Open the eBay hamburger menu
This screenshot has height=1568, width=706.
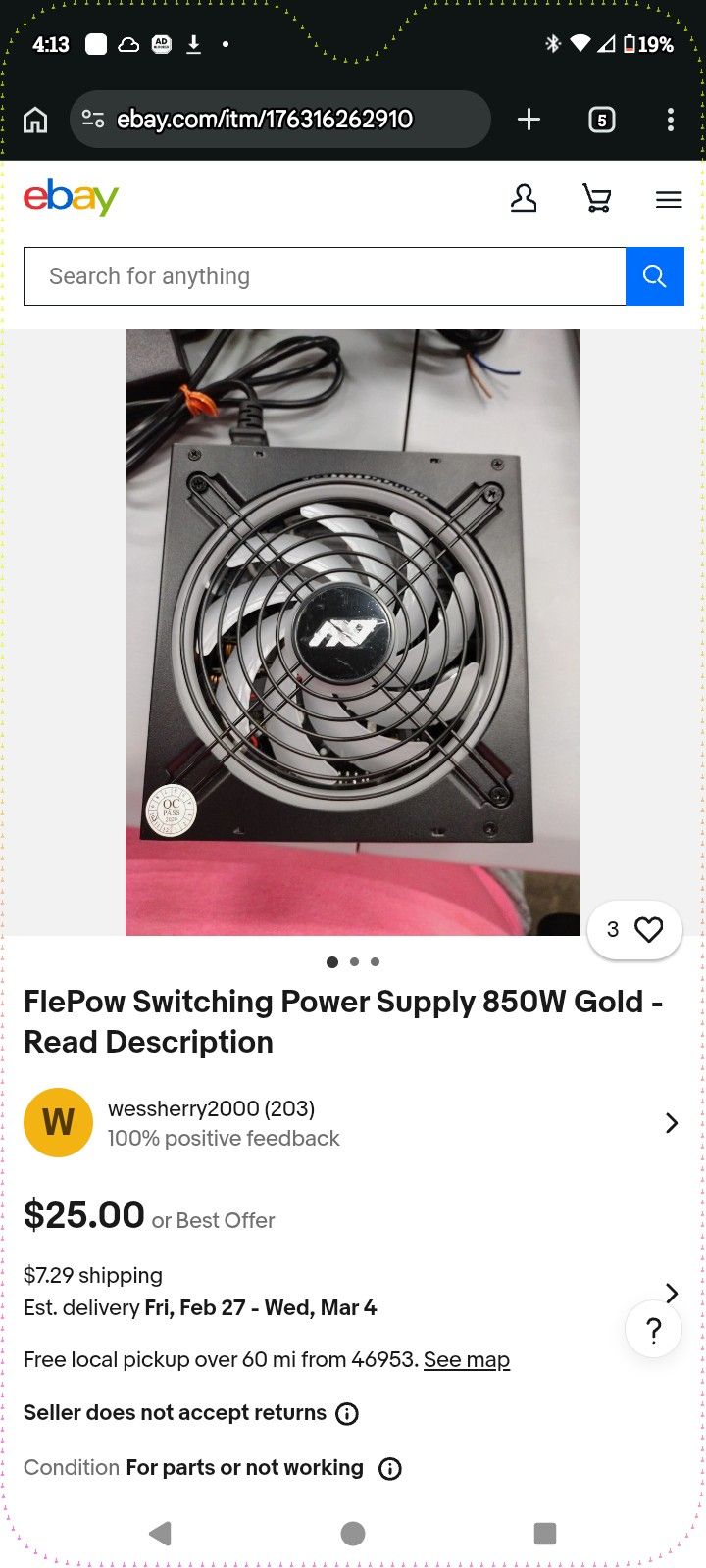point(669,200)
